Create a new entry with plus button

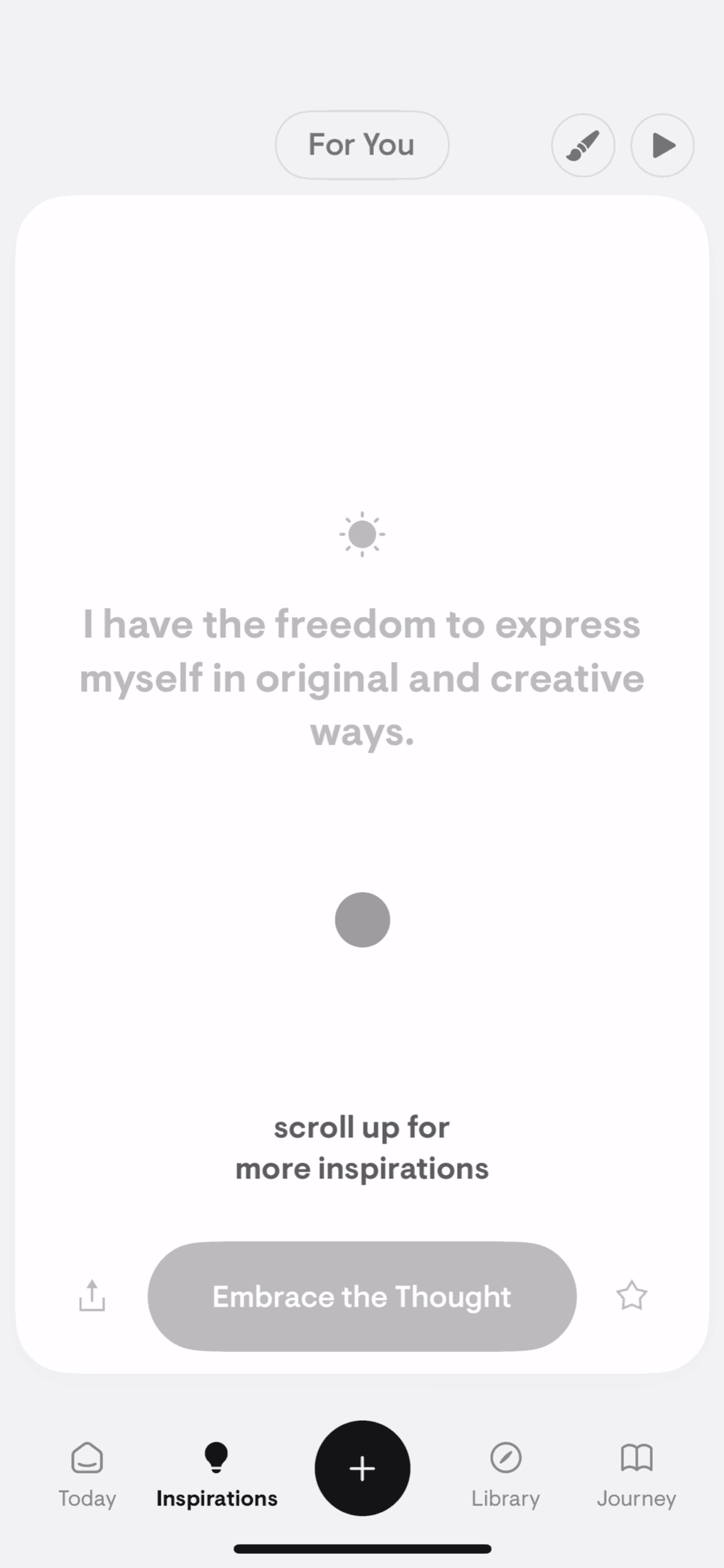pyautogui.click(x=362, y=1468)
